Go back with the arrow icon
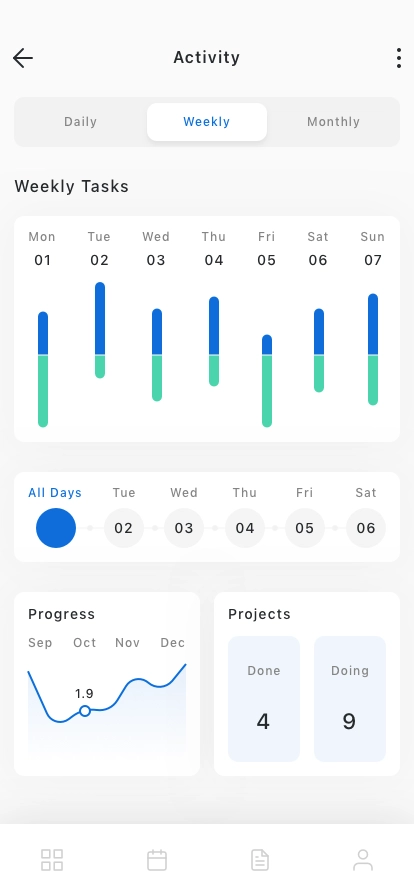Screen dimensions: 414x896 (23, 58)
